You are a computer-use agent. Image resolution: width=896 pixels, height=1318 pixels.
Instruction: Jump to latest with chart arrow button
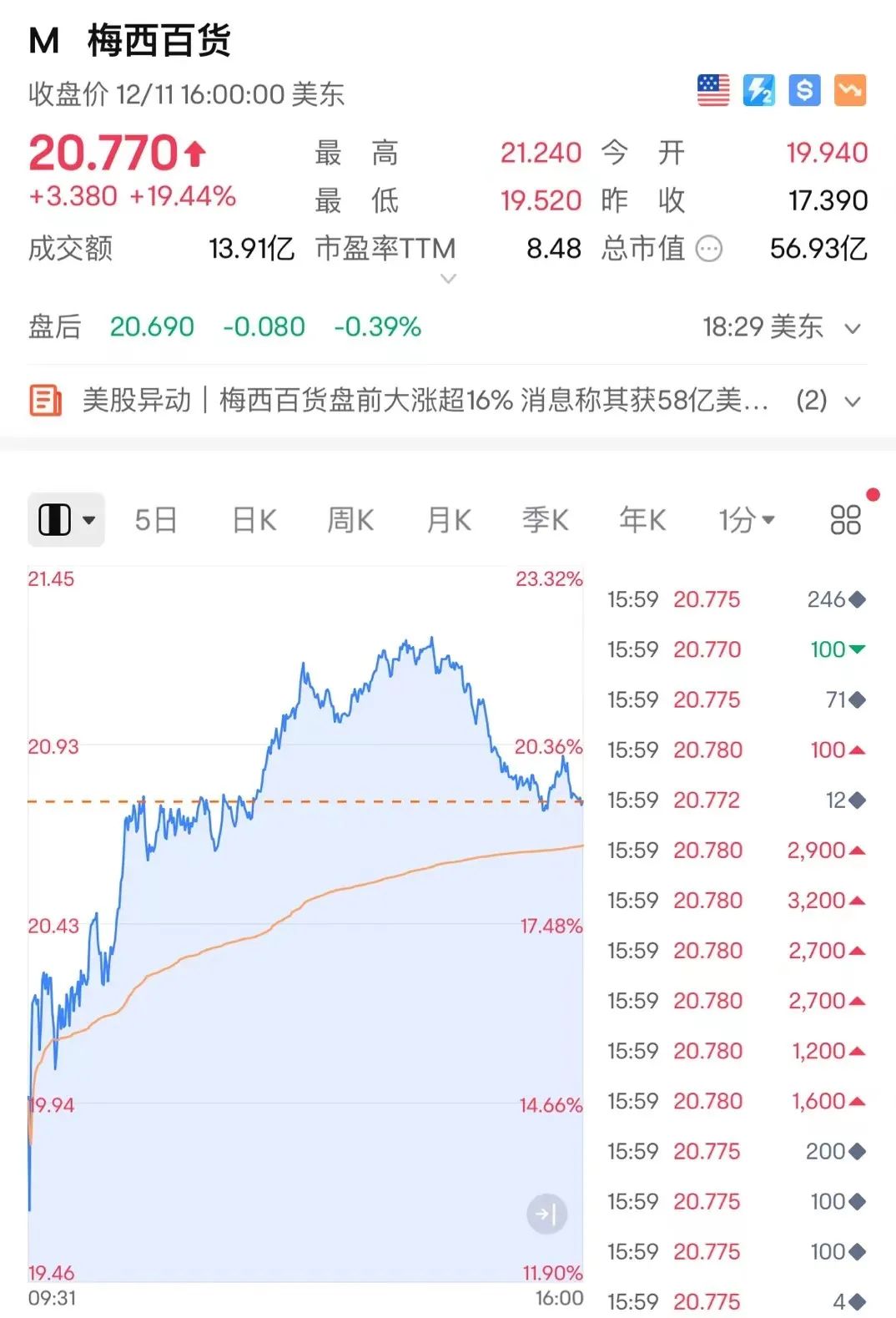pos(546,1214)
